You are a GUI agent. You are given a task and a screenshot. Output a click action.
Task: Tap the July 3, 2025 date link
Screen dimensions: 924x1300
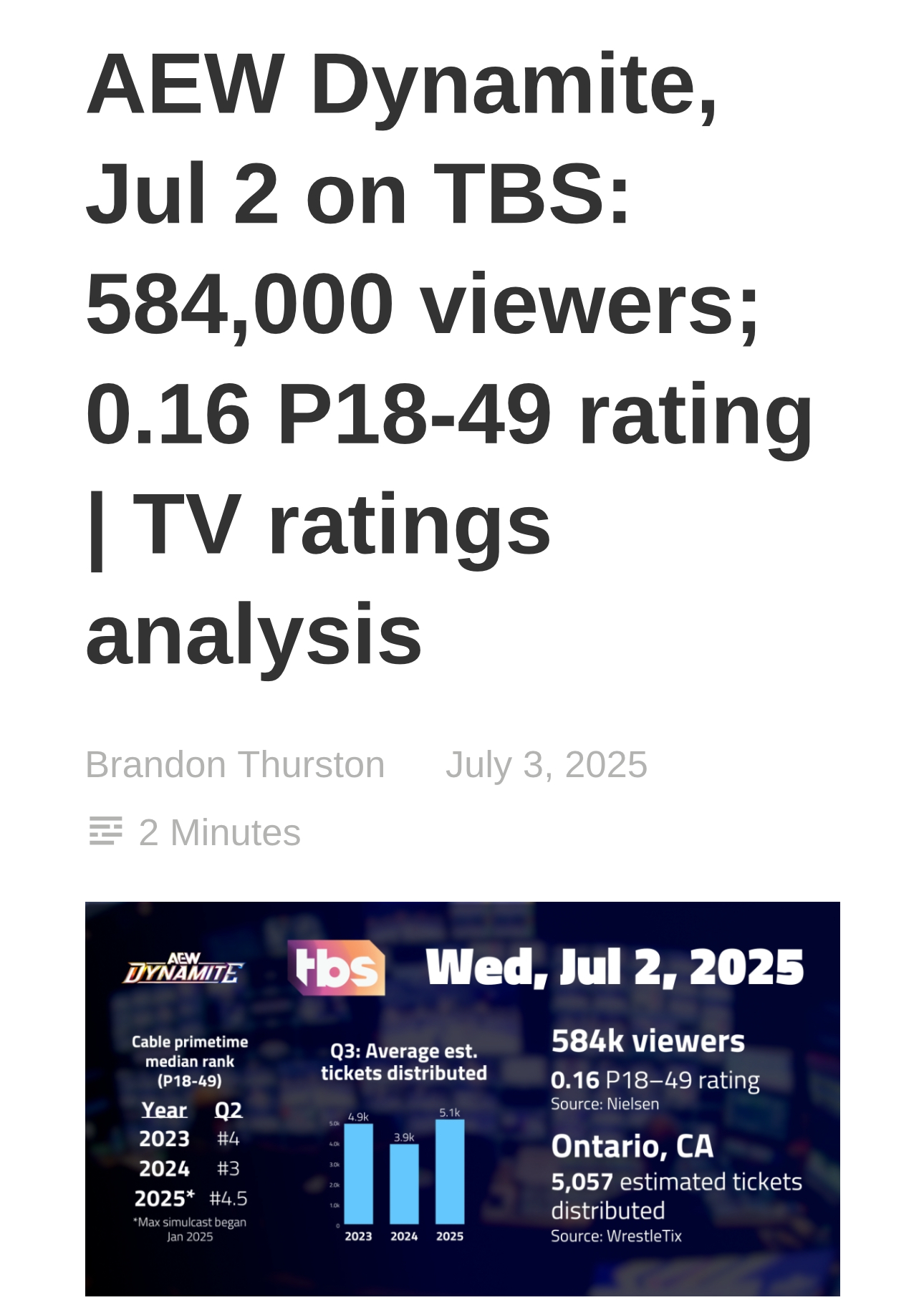tap(546, 764)
